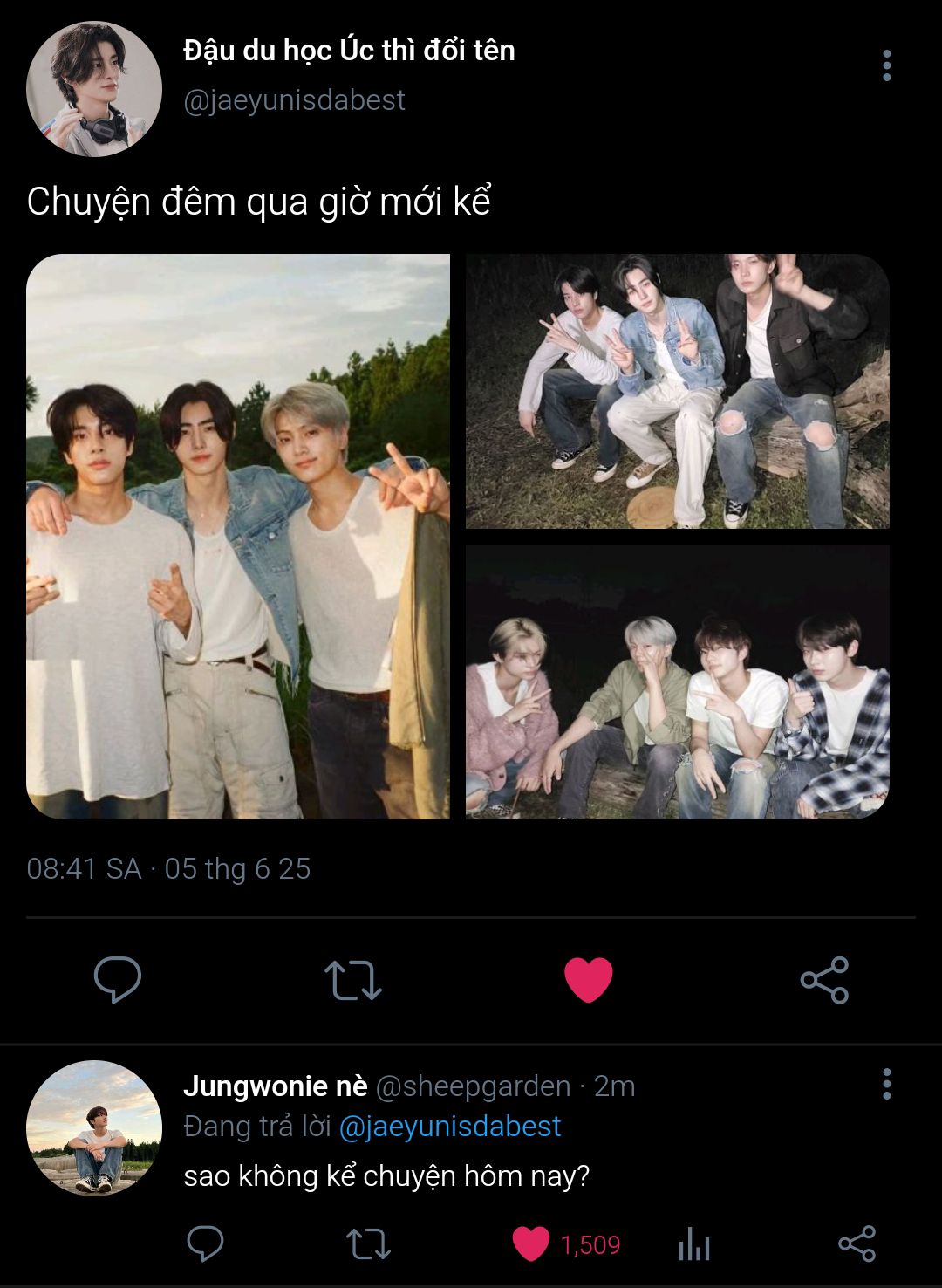Viewport: 942px width, 1288px height.
Task: Open the author name Đậu du học Úc
Action: 349,51
